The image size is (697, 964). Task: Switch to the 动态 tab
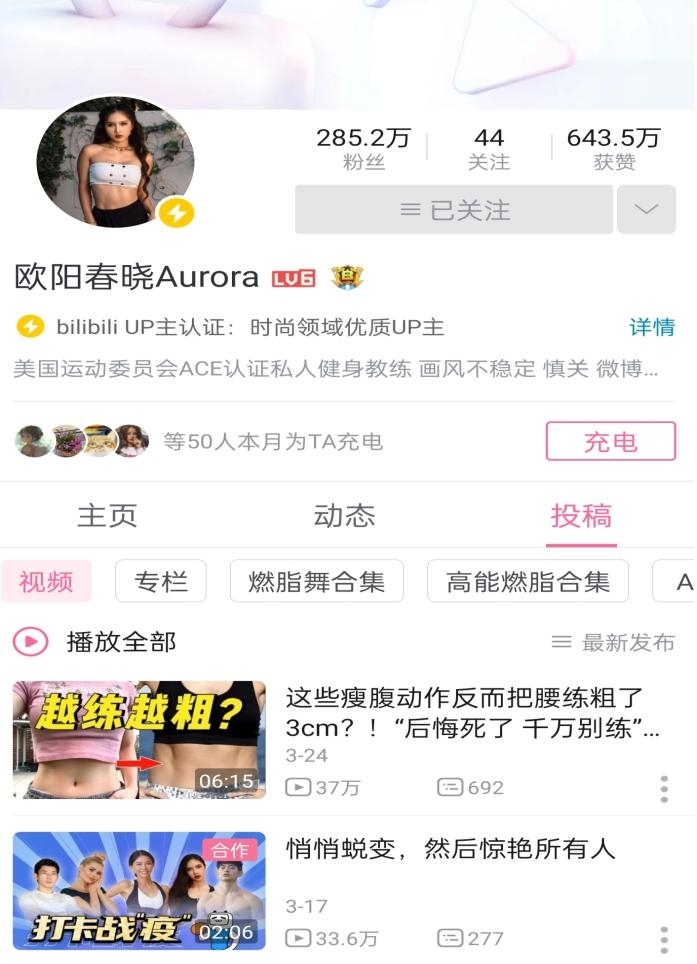pyautogui.click(x=344, y=516)
